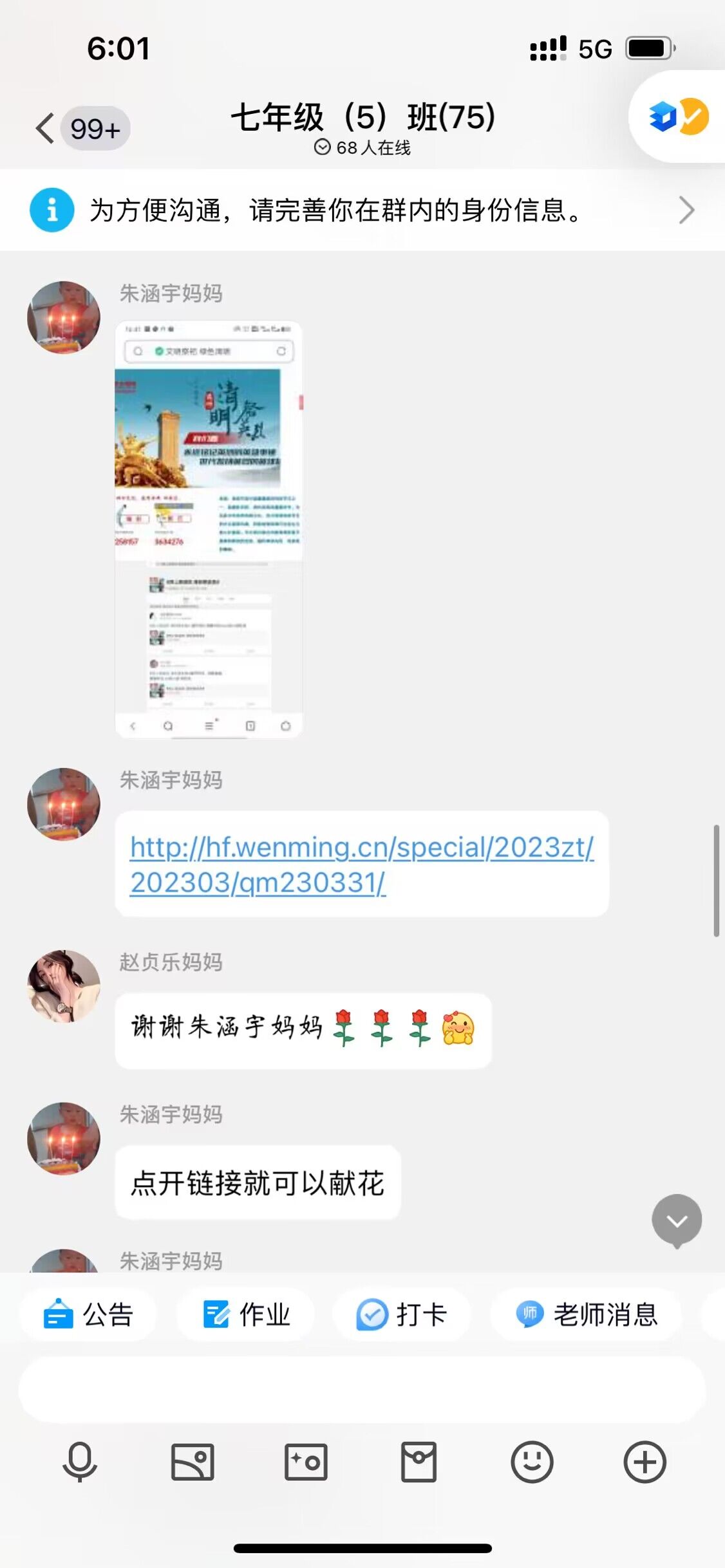This screenshot has width=725, height=1568.
Task: Open the hf.wenming.cn link
Action: [x=361, y=864]
